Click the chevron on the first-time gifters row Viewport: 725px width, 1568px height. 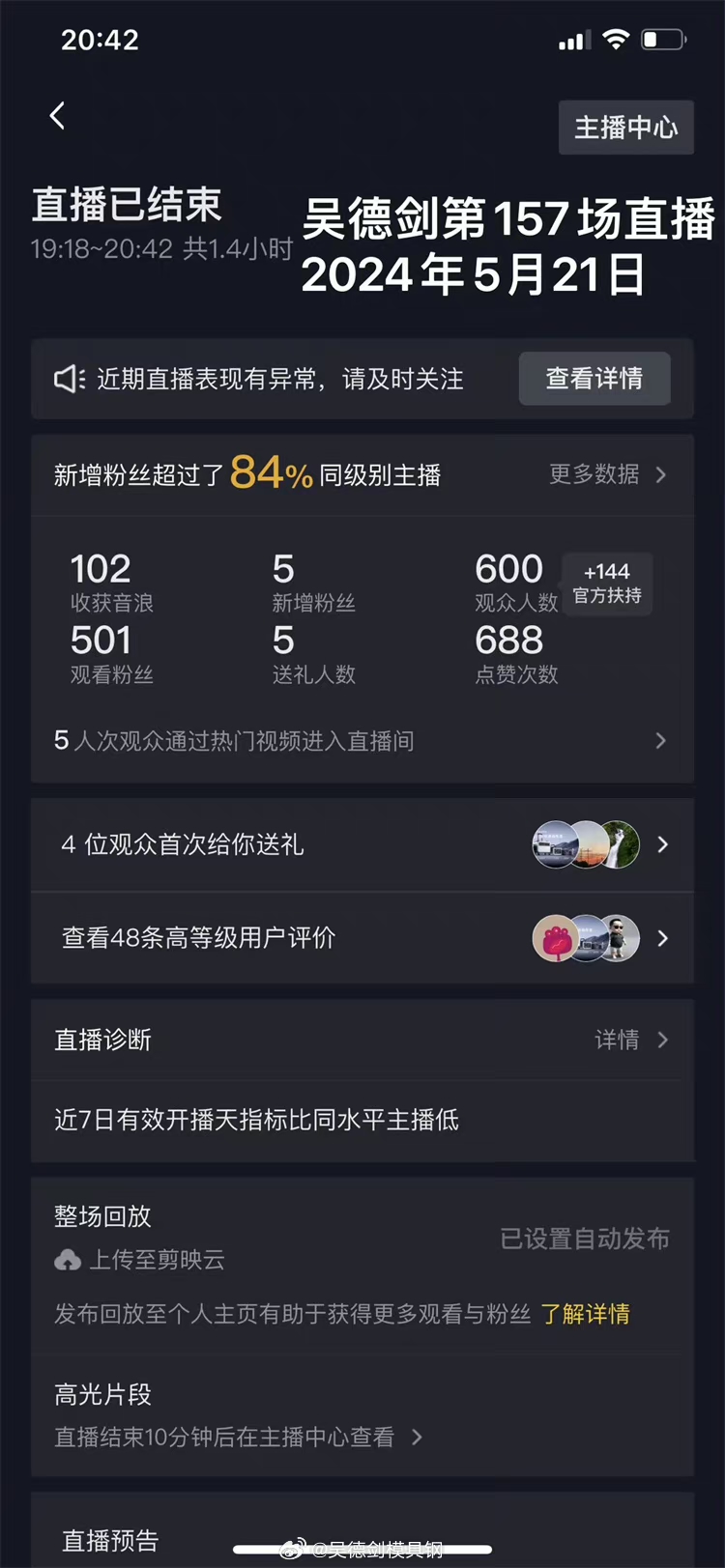coord(662,843)
